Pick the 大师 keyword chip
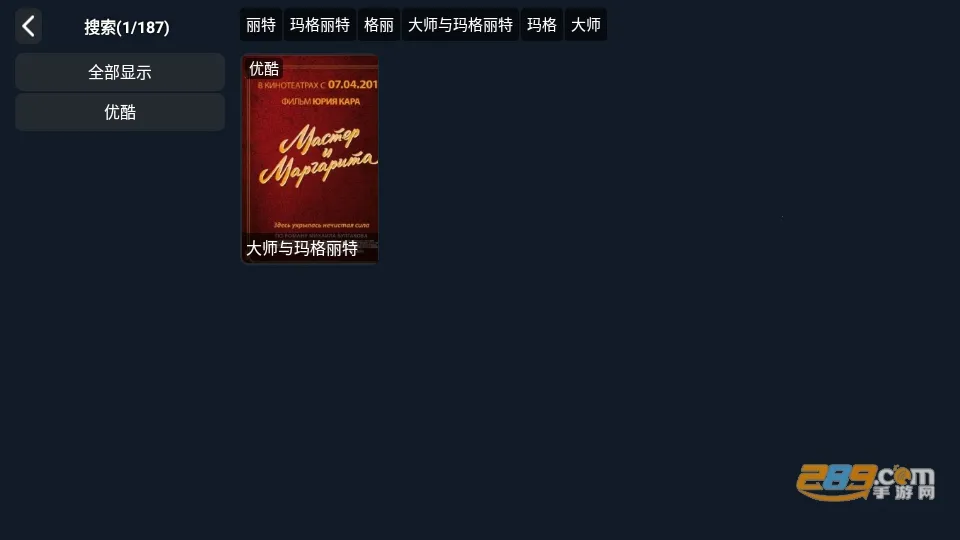Screen dimensions: 960x540 point(586,25)
